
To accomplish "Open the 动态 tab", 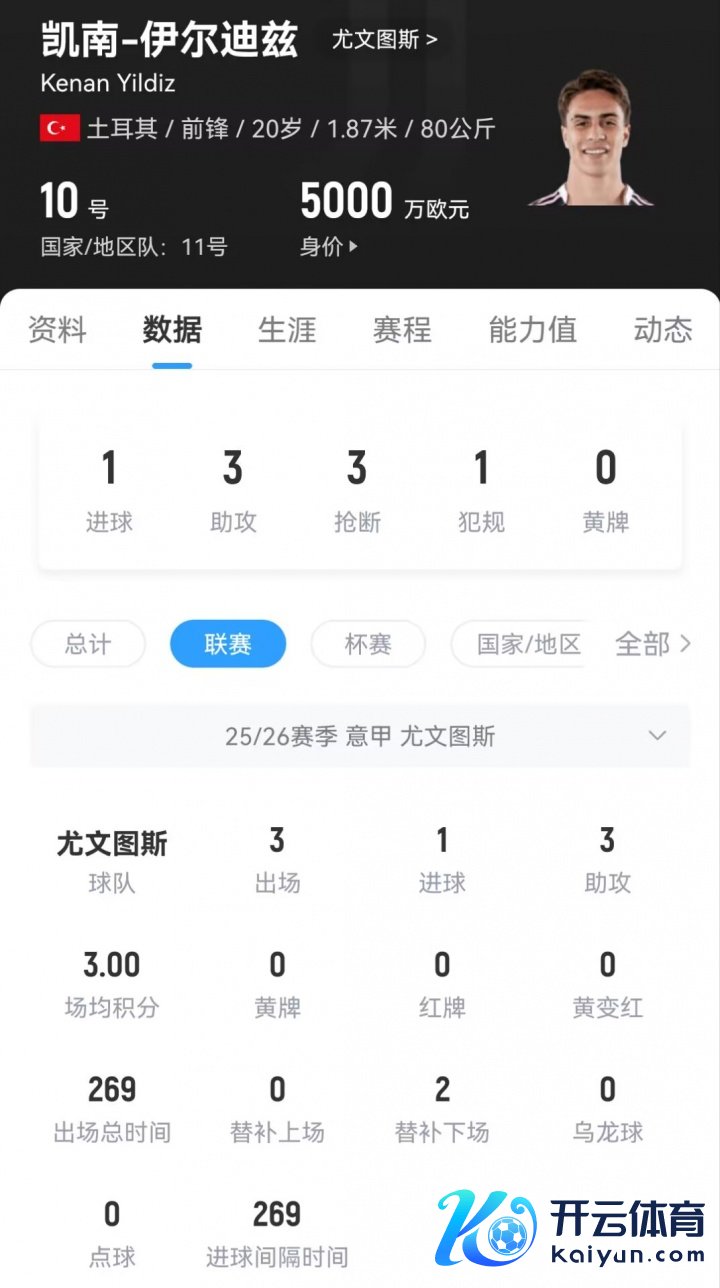I will 662,330.
